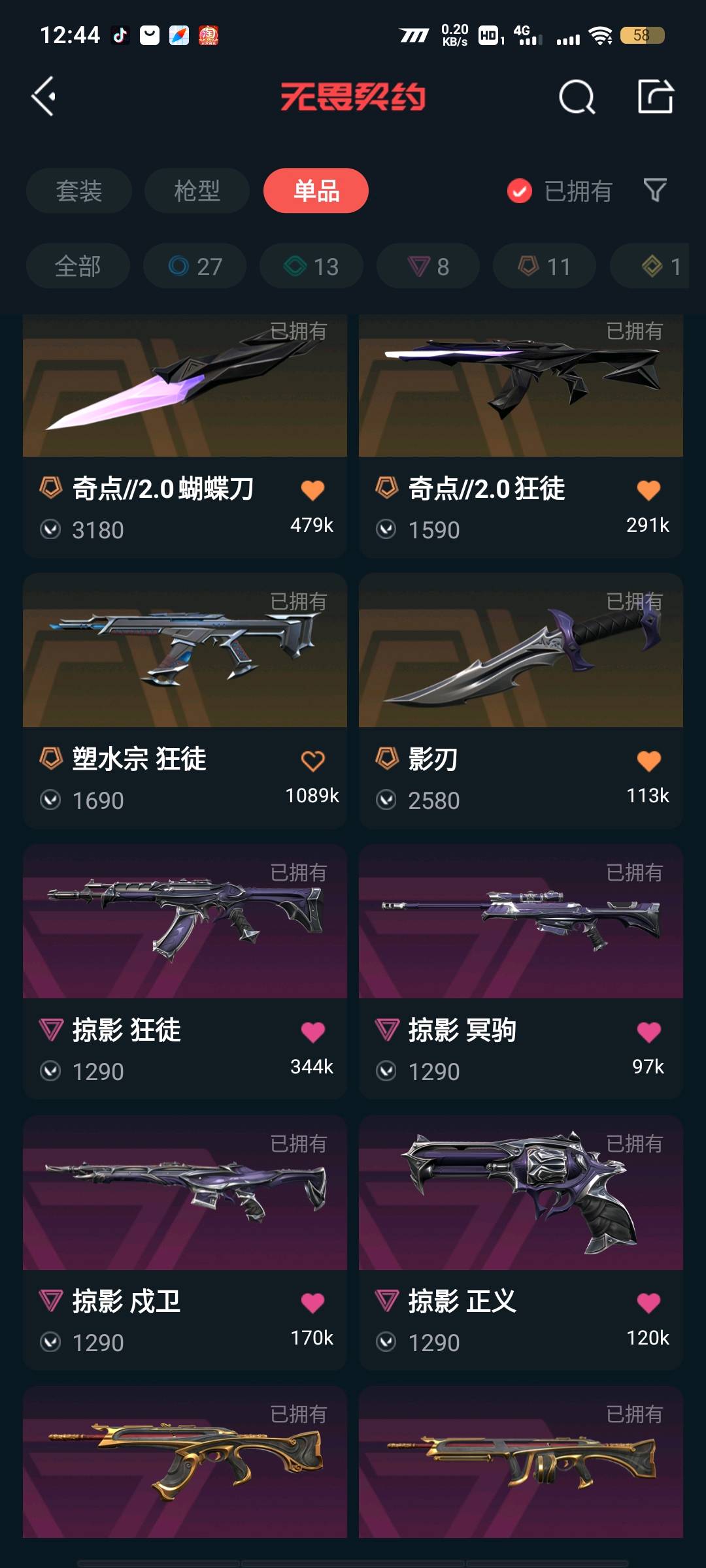Filter by the blue tier chip 27
The height and width of the screenshot is (1568, 706).
click(x=195, y=266)
